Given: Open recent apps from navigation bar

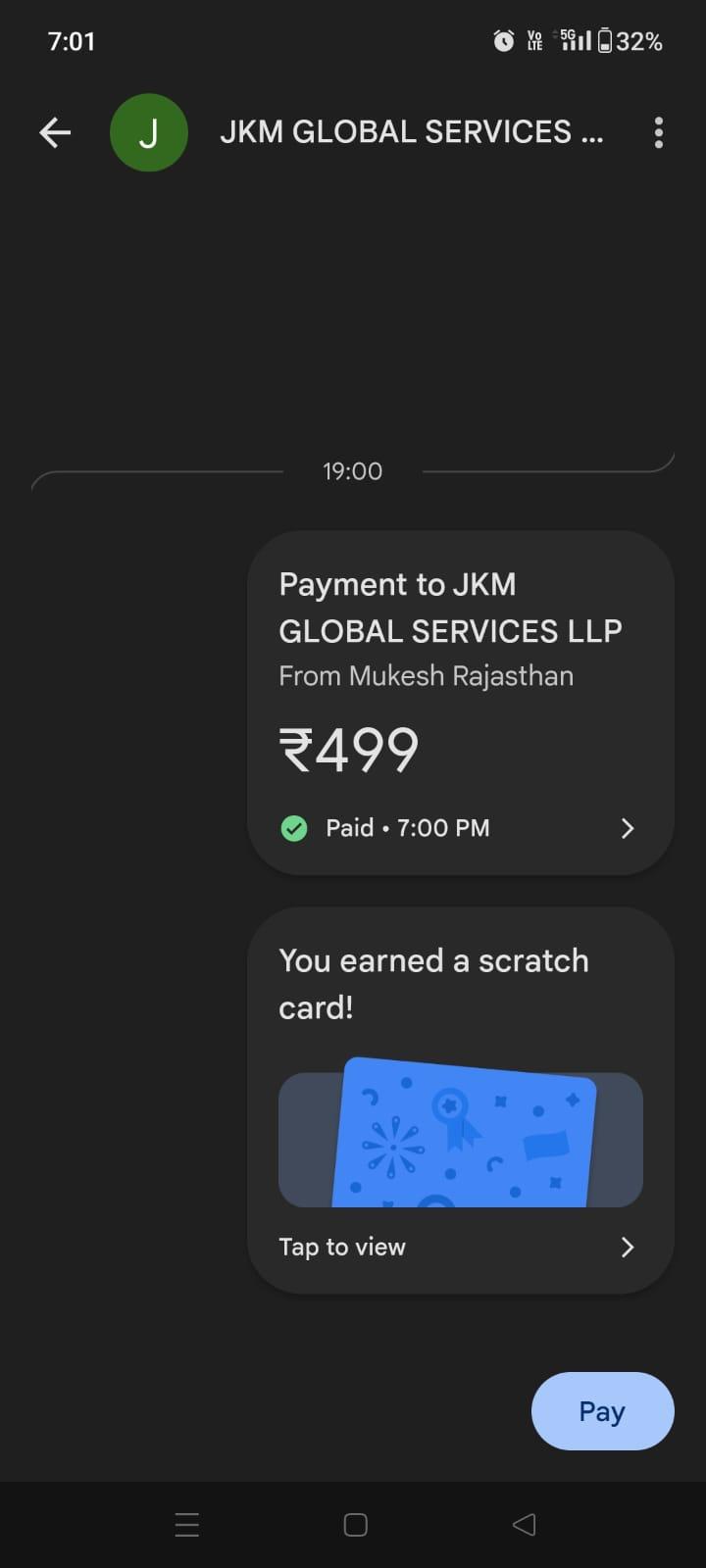Looking at the screenshot, I should (186, 1525).
